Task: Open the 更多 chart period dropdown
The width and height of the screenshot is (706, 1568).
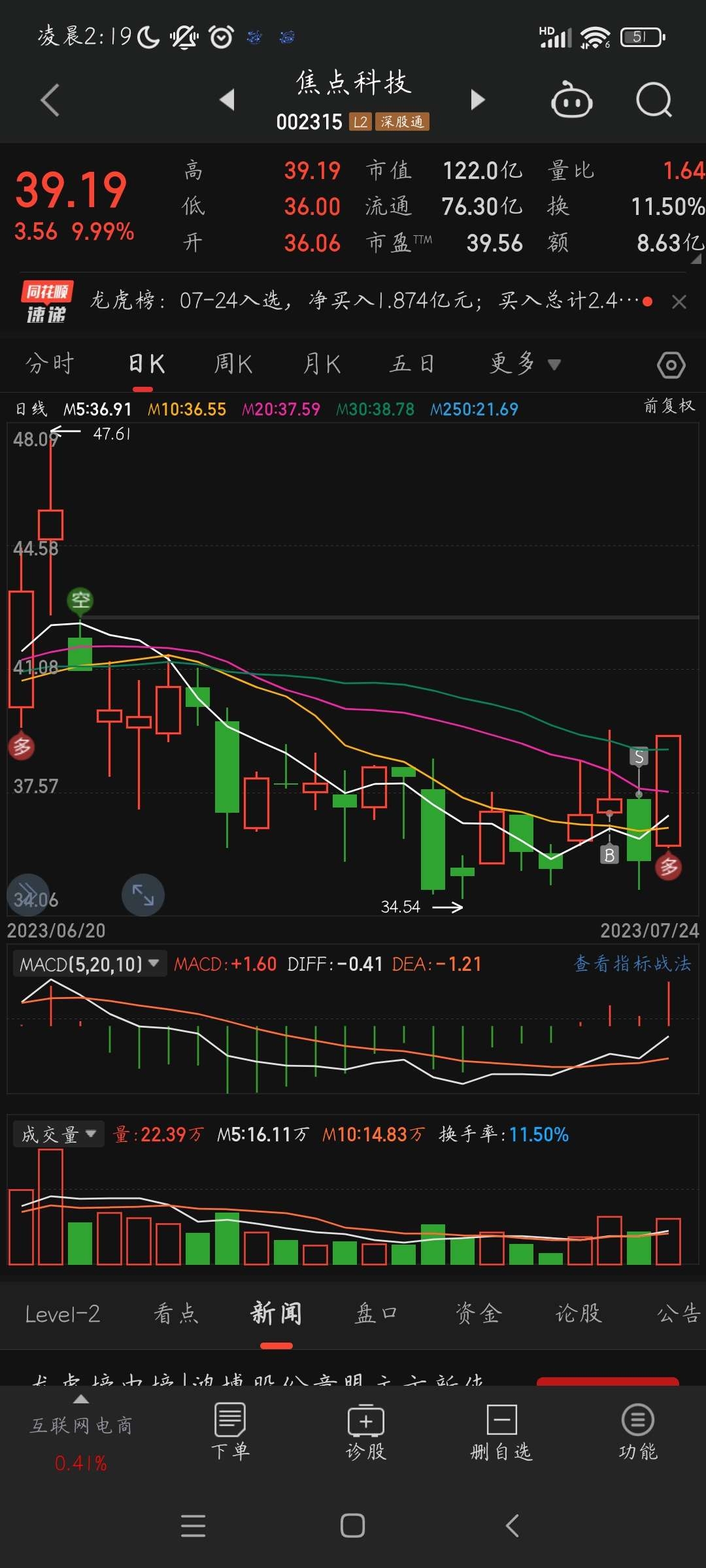Action: click(524, 364)
